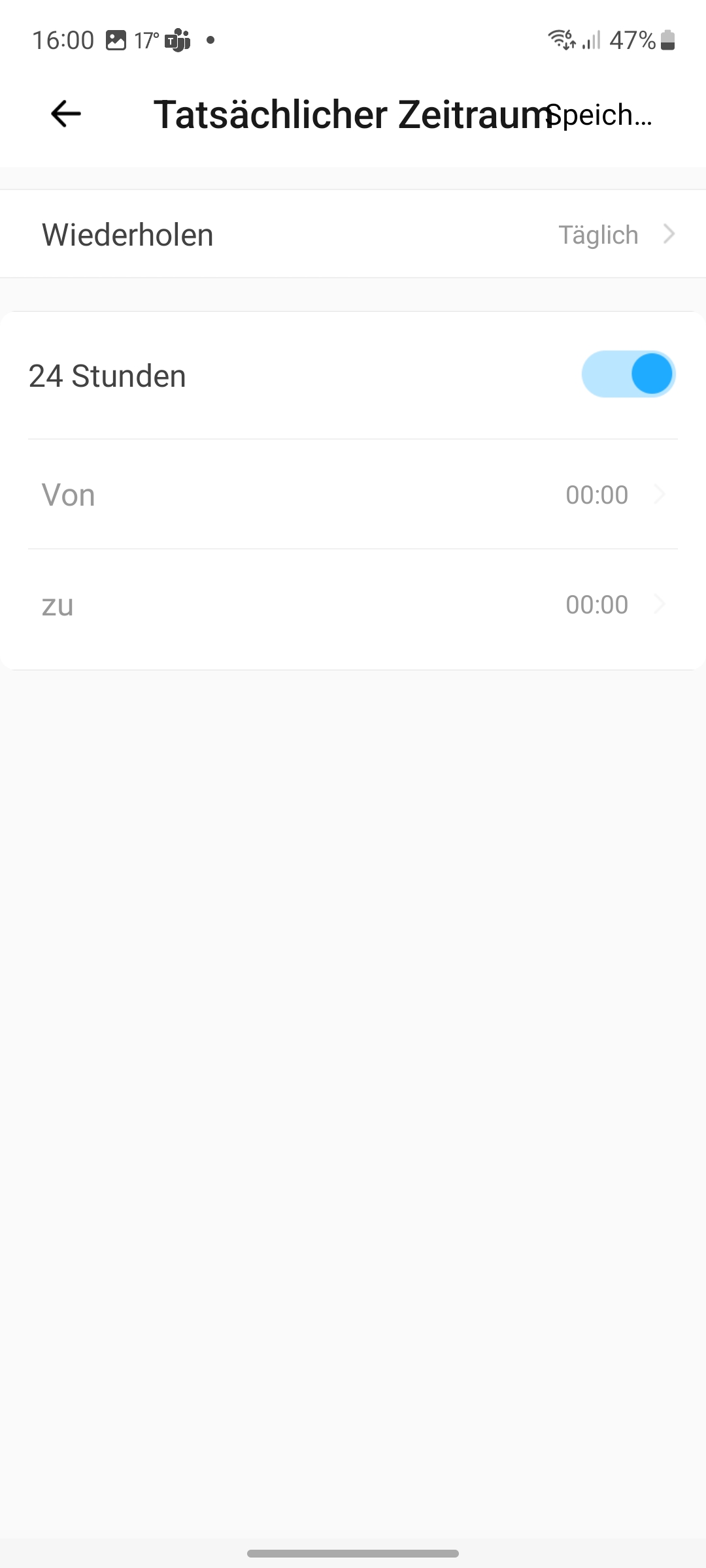Open the Wiederholen repeat setting

coord(353,235)
